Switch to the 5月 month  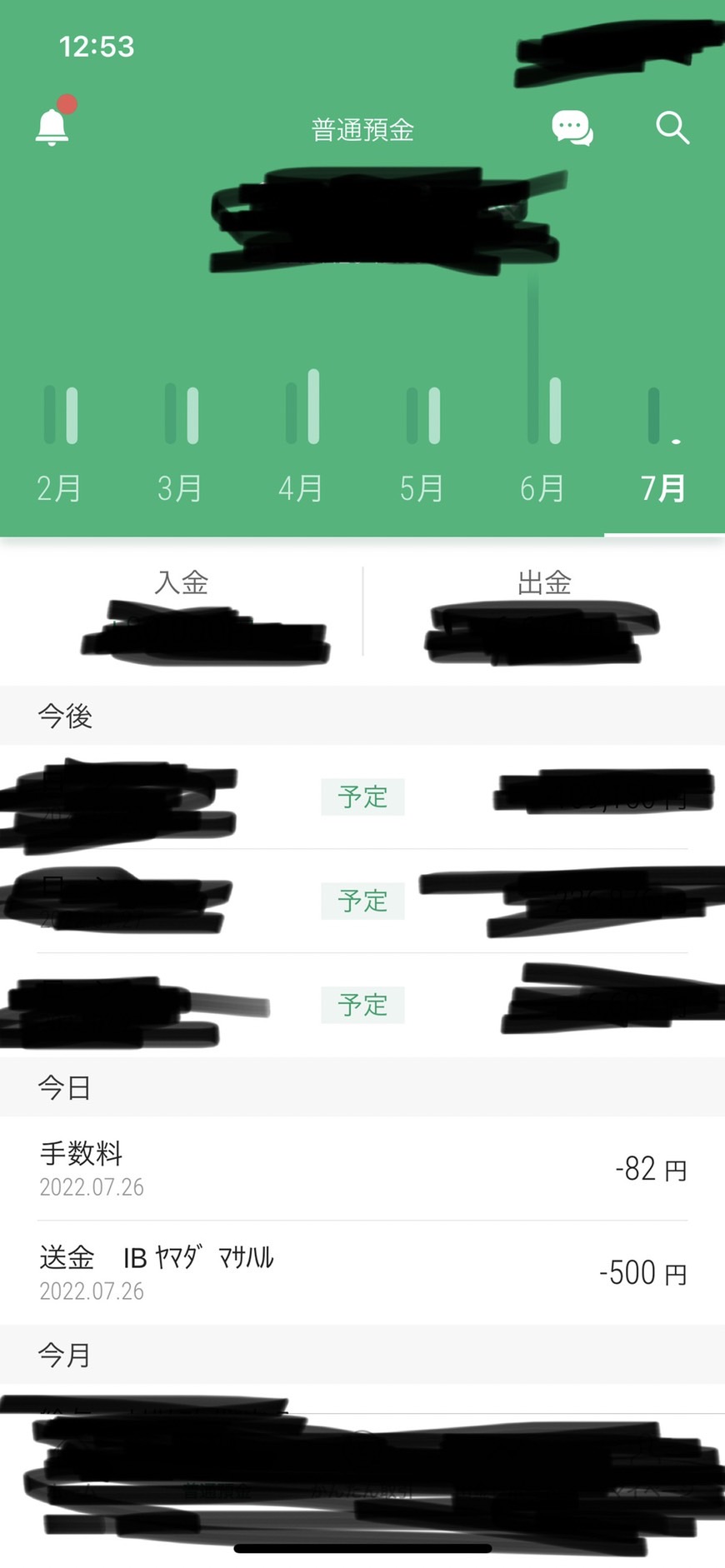coord(422,488)
